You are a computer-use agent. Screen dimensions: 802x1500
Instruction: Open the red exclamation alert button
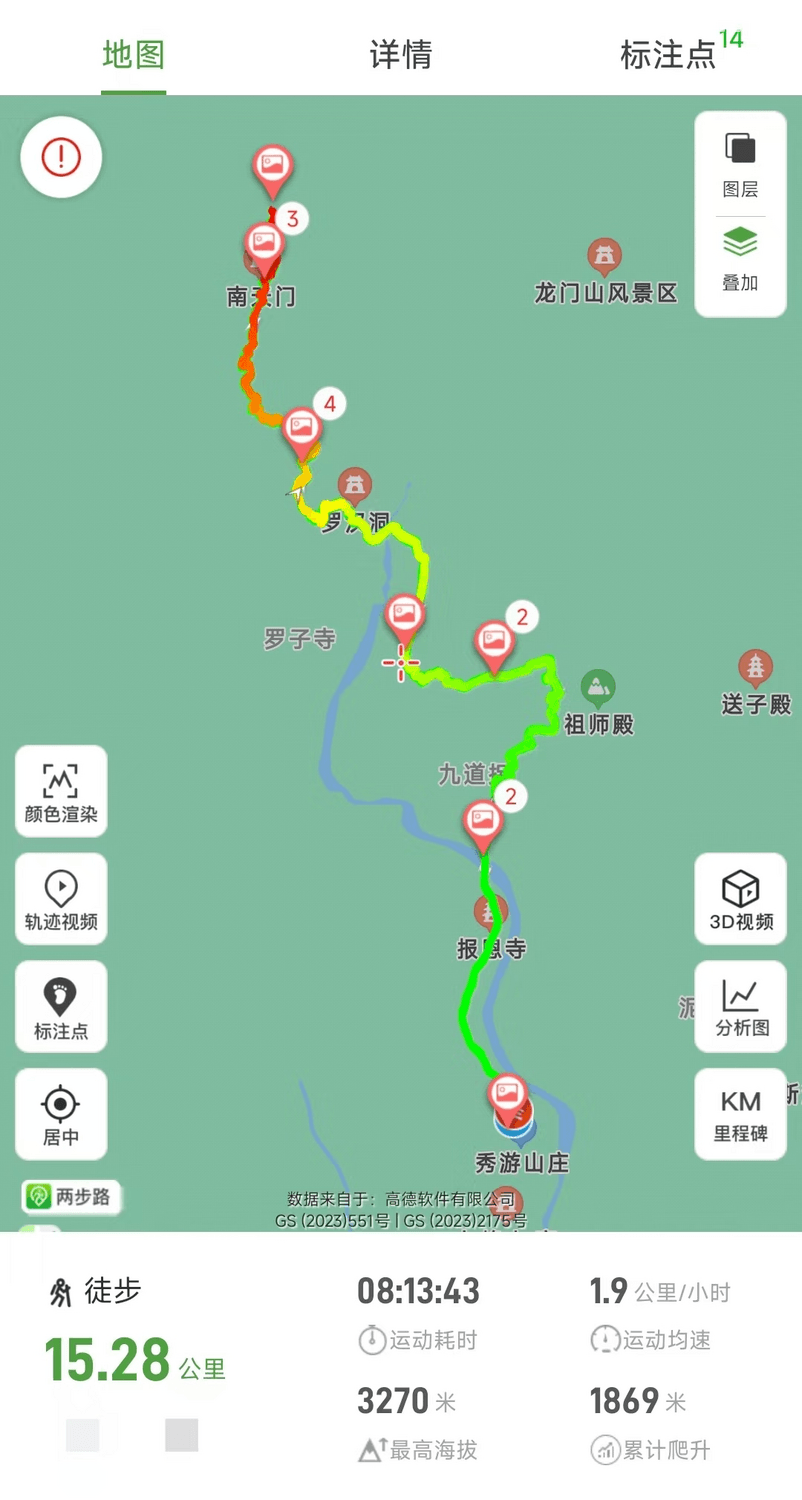(61, 156)
